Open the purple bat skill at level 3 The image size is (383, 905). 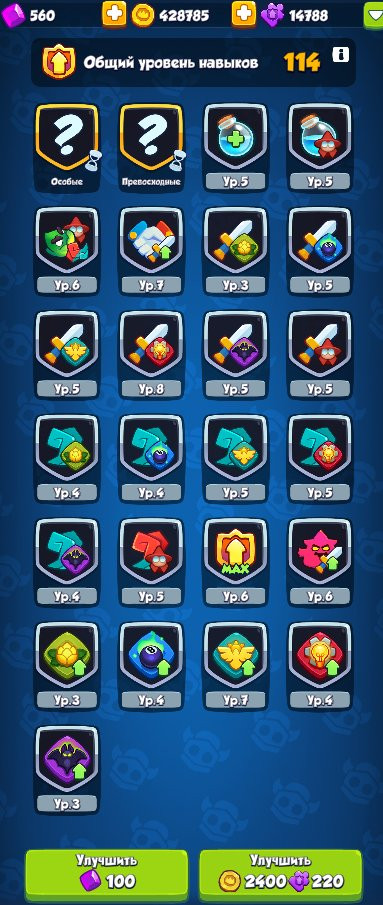point(67,770)
